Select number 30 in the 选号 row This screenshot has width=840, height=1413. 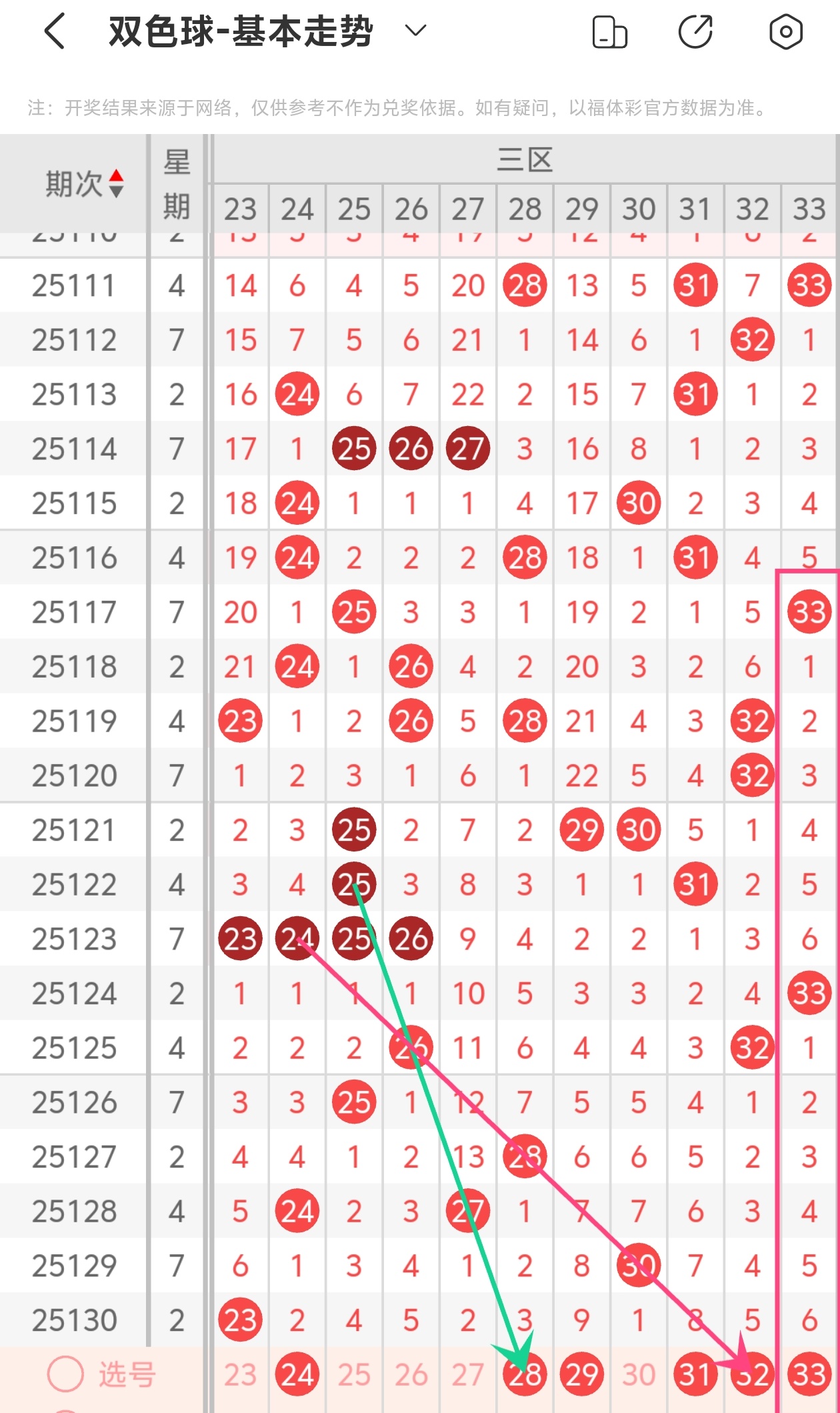click(x=639, y=1374)
